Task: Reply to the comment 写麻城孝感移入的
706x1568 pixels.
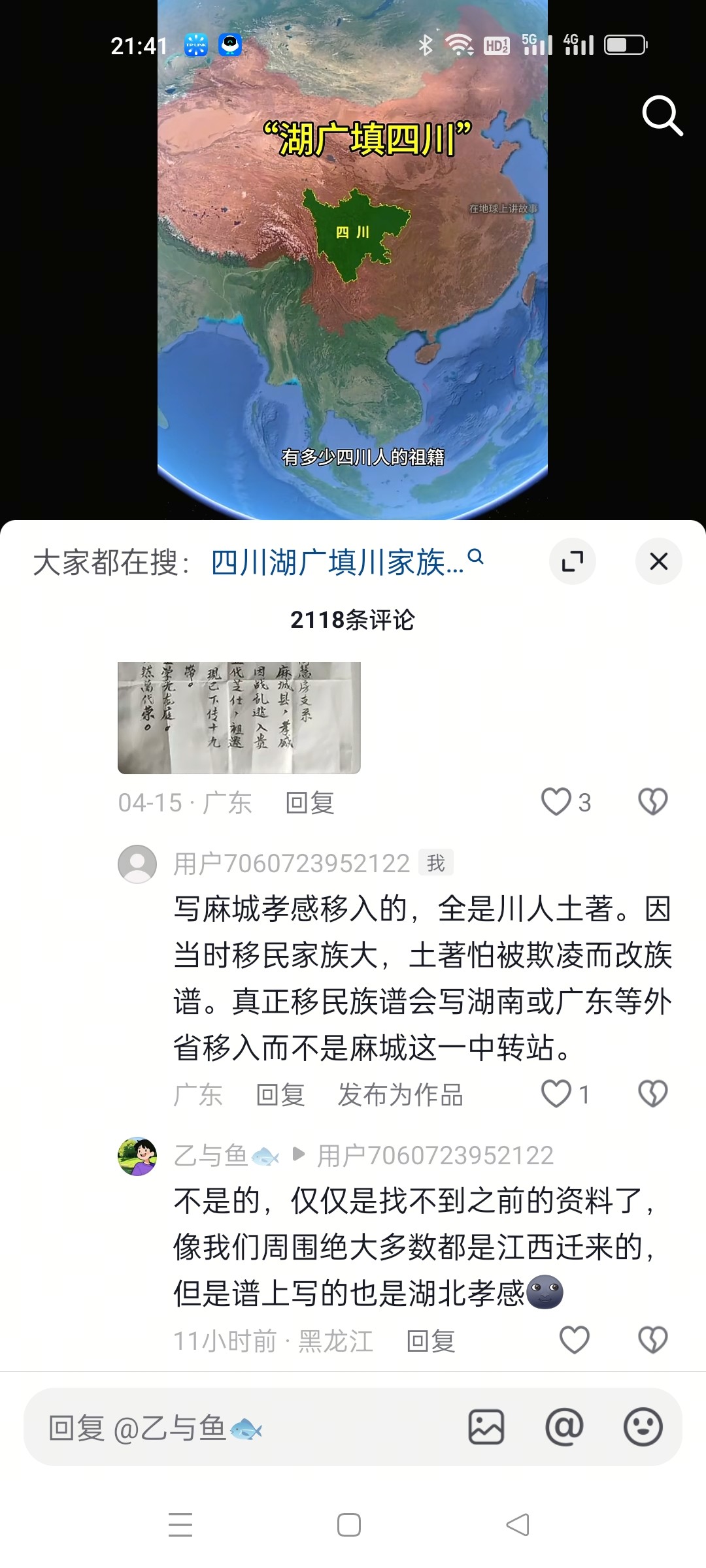Action: point(280,1094)
